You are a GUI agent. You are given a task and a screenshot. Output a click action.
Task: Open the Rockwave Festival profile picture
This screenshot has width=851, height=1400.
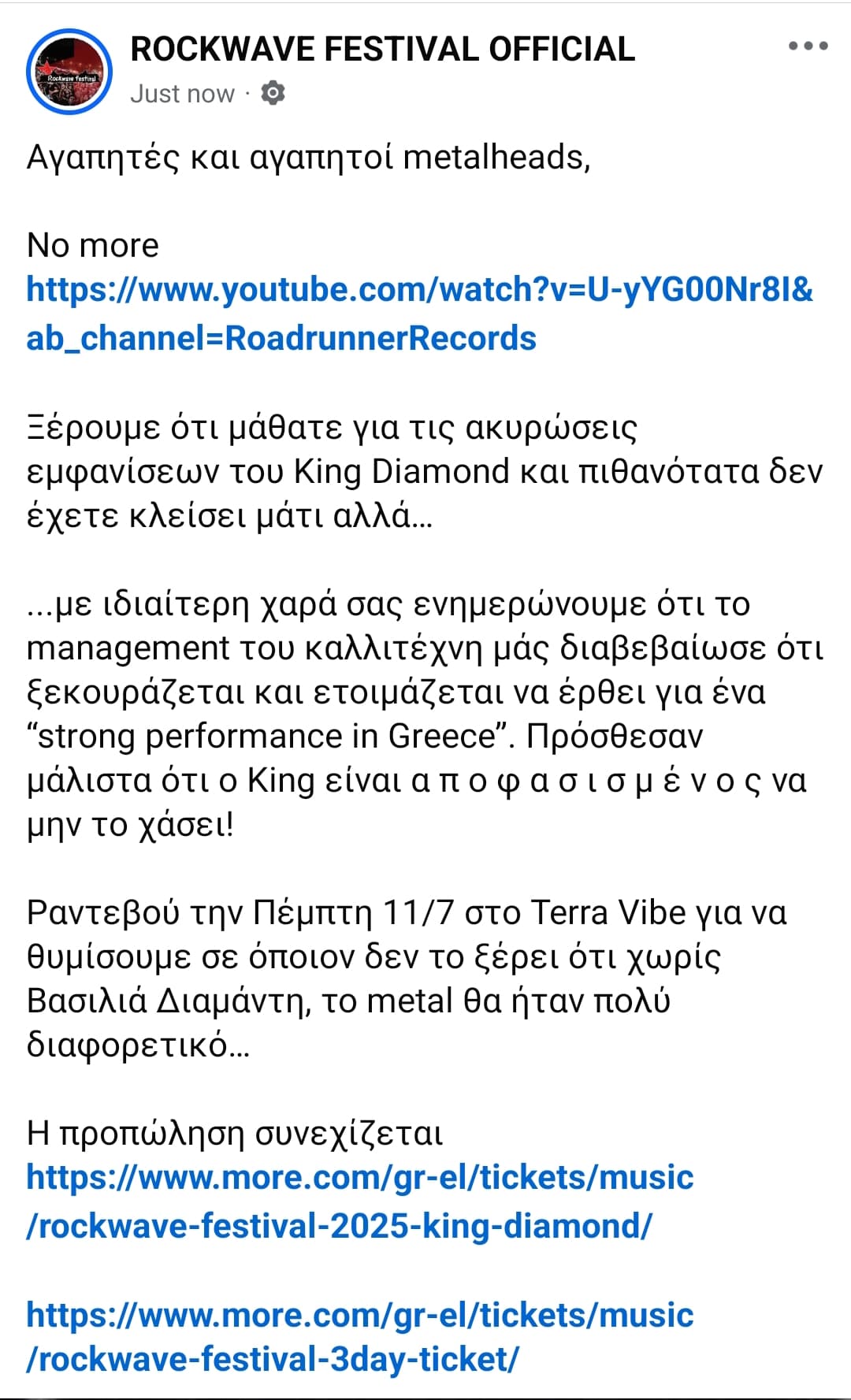pos(69,72)
